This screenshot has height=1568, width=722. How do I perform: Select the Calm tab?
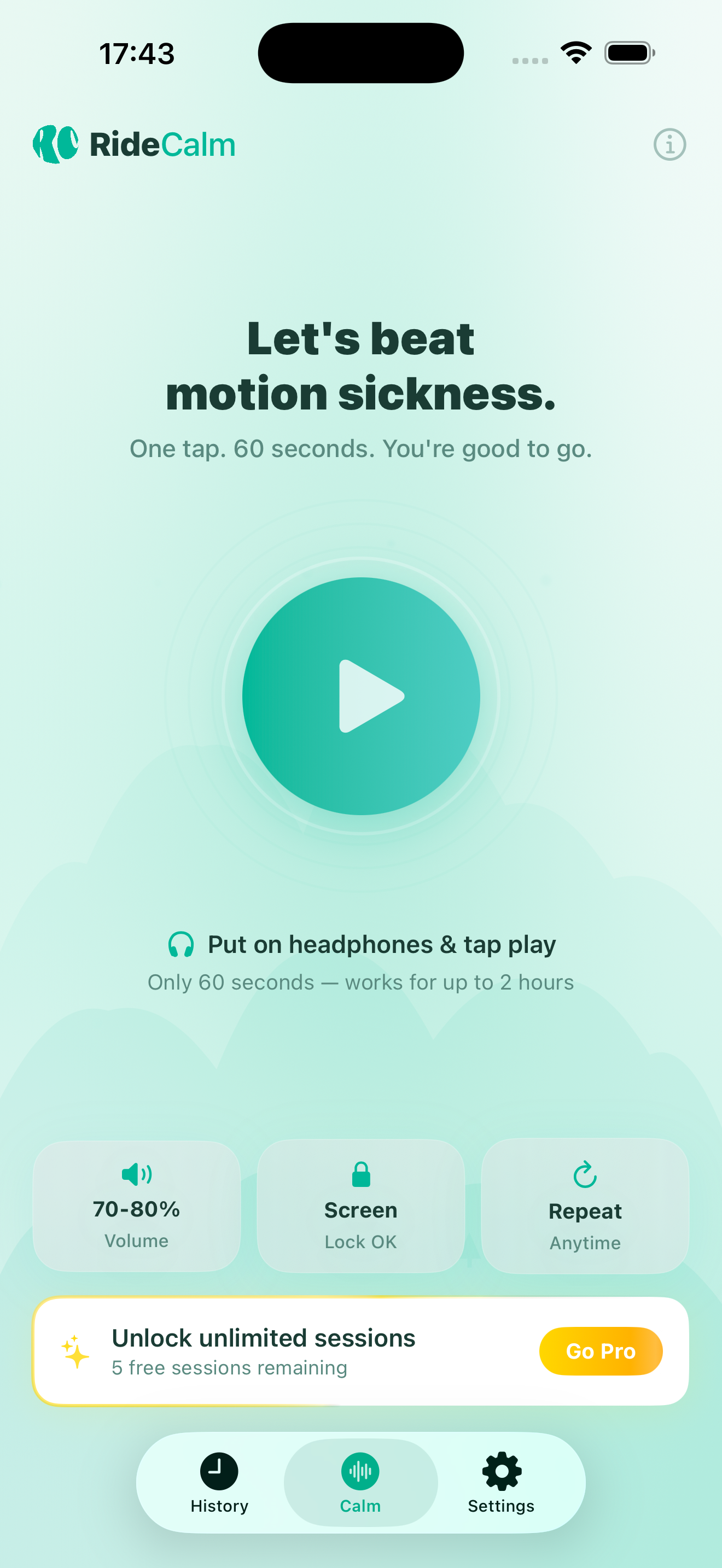pyautogui.click(x=360, y=1483)
